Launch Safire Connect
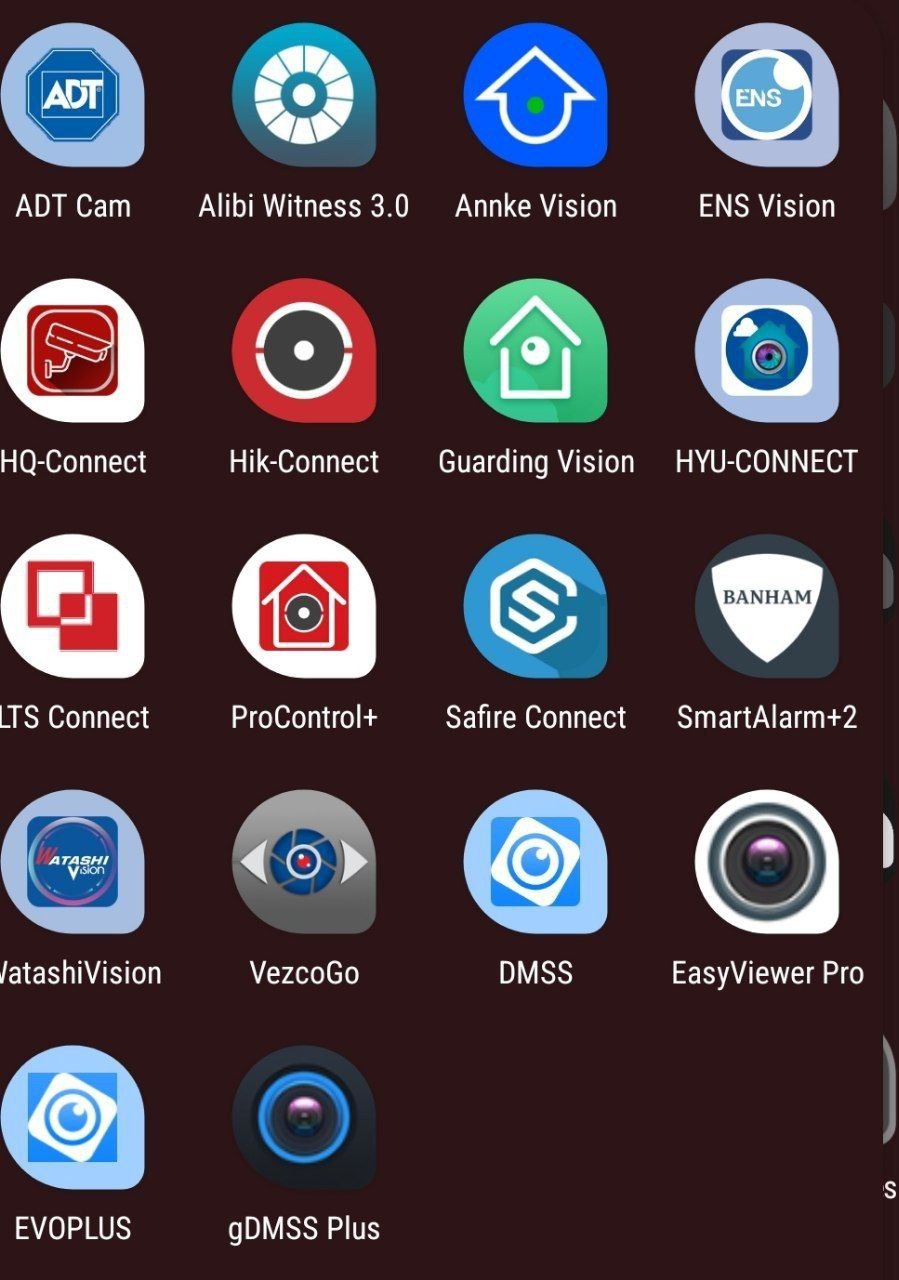The width and height of the screenshot is (899, 1280). point(535,606)
